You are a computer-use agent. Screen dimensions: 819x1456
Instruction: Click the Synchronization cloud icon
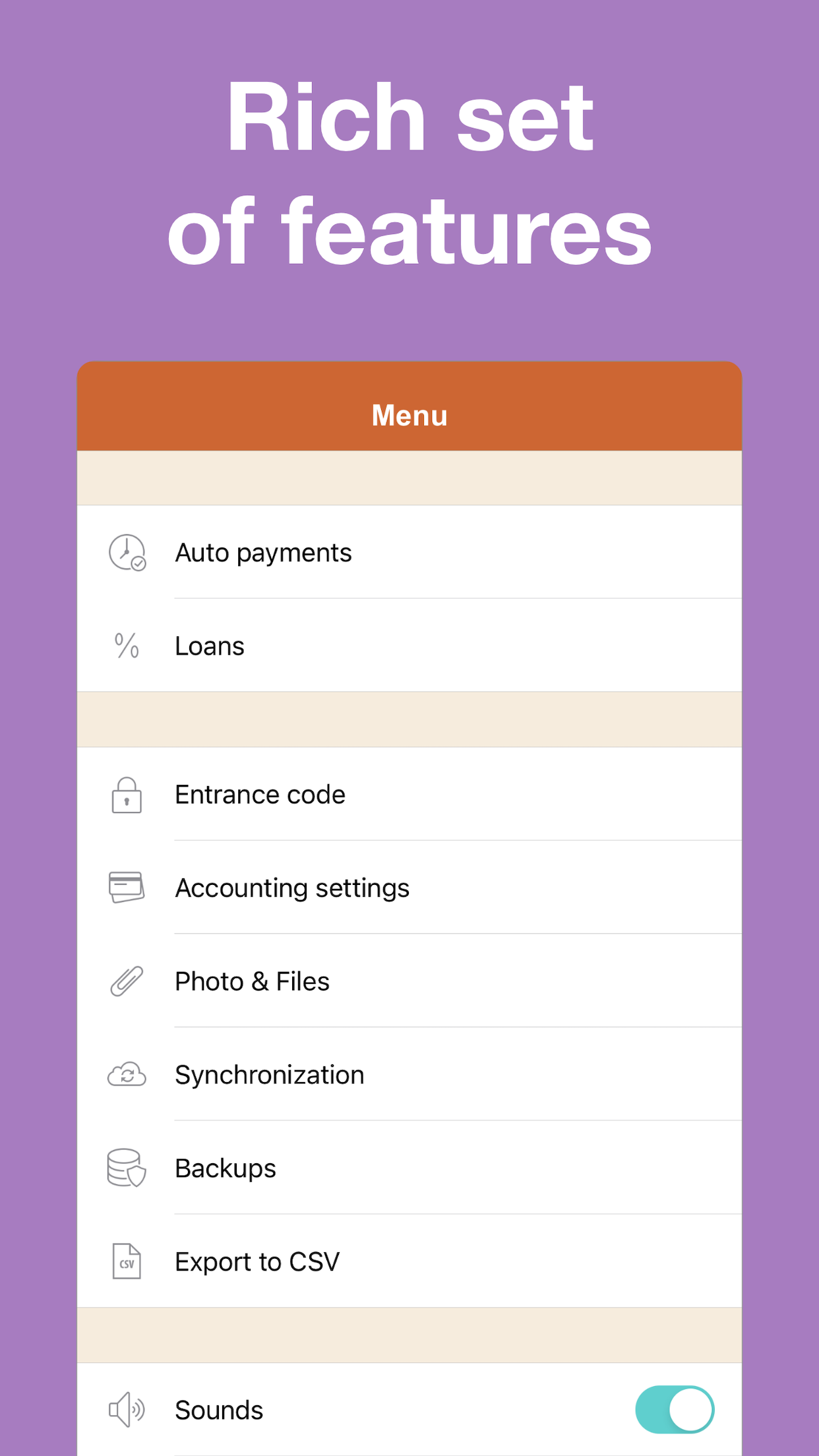pyautogui.click(x=125, y=1074)
